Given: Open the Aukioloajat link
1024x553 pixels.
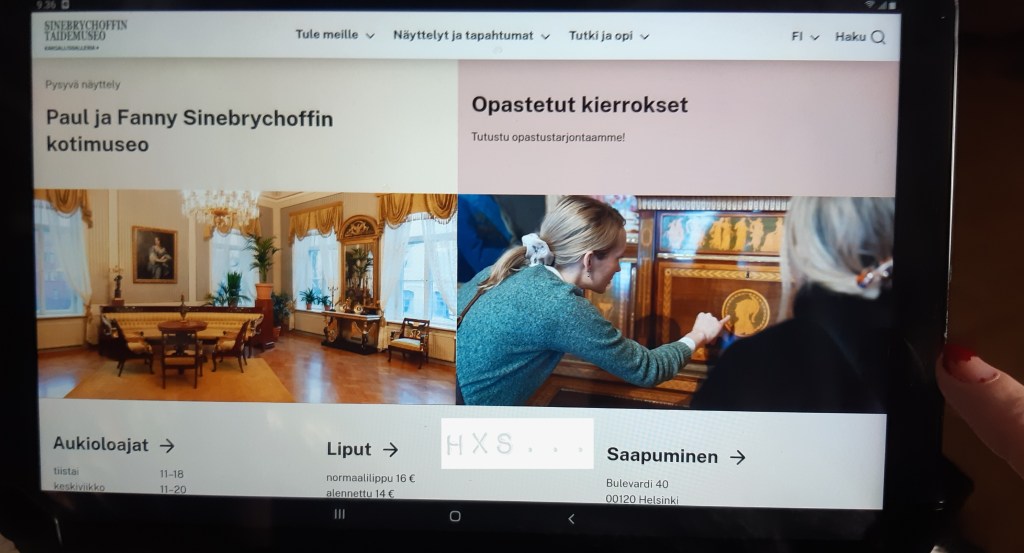Looking at the screenshot, I should pos(113,445).
